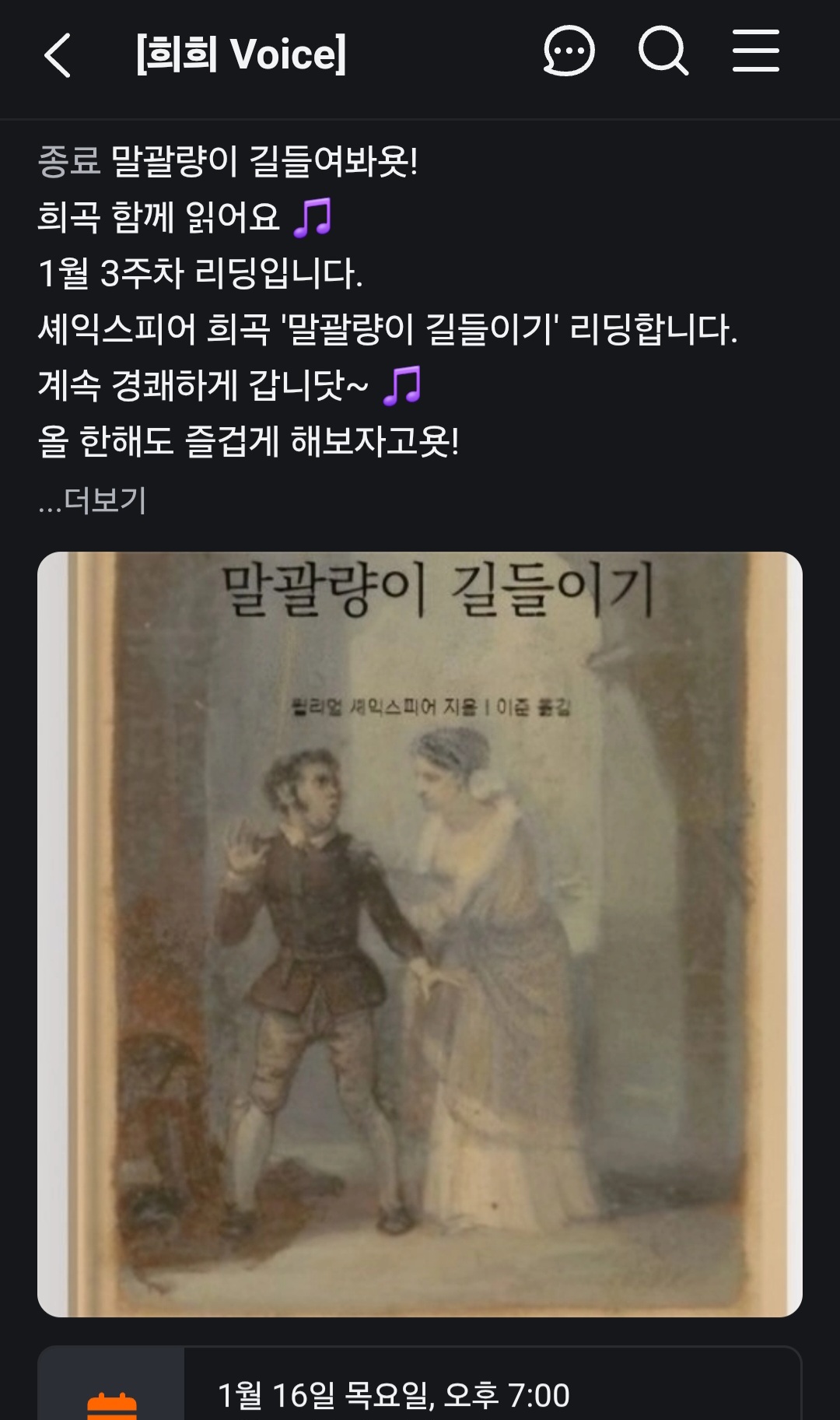Open the 말괄량이 길들이기 book cover image
The image size is (840, 1420).
[420, 934]
